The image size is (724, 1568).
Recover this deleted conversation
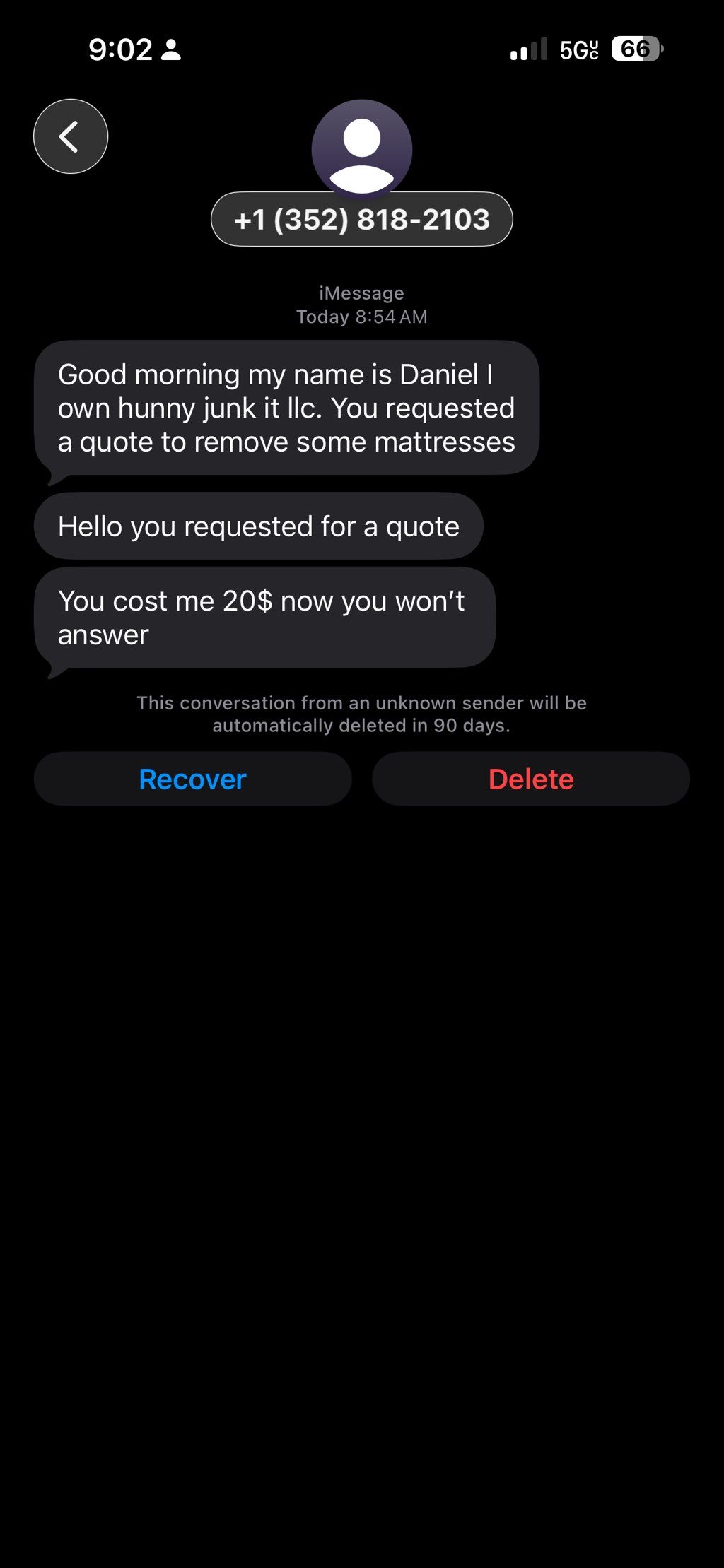(x=192, y=779)
